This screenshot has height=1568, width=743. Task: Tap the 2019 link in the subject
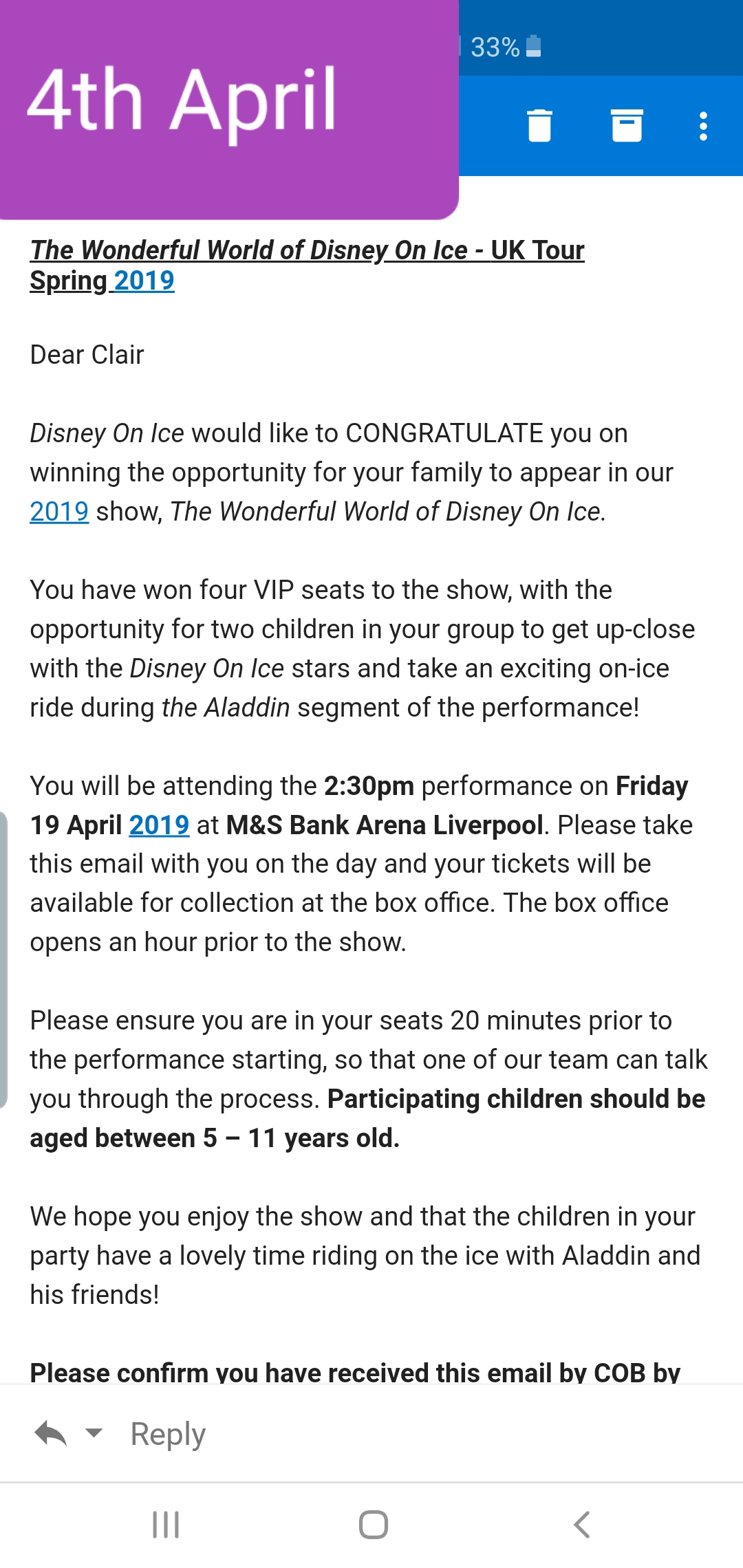(144, 281)
